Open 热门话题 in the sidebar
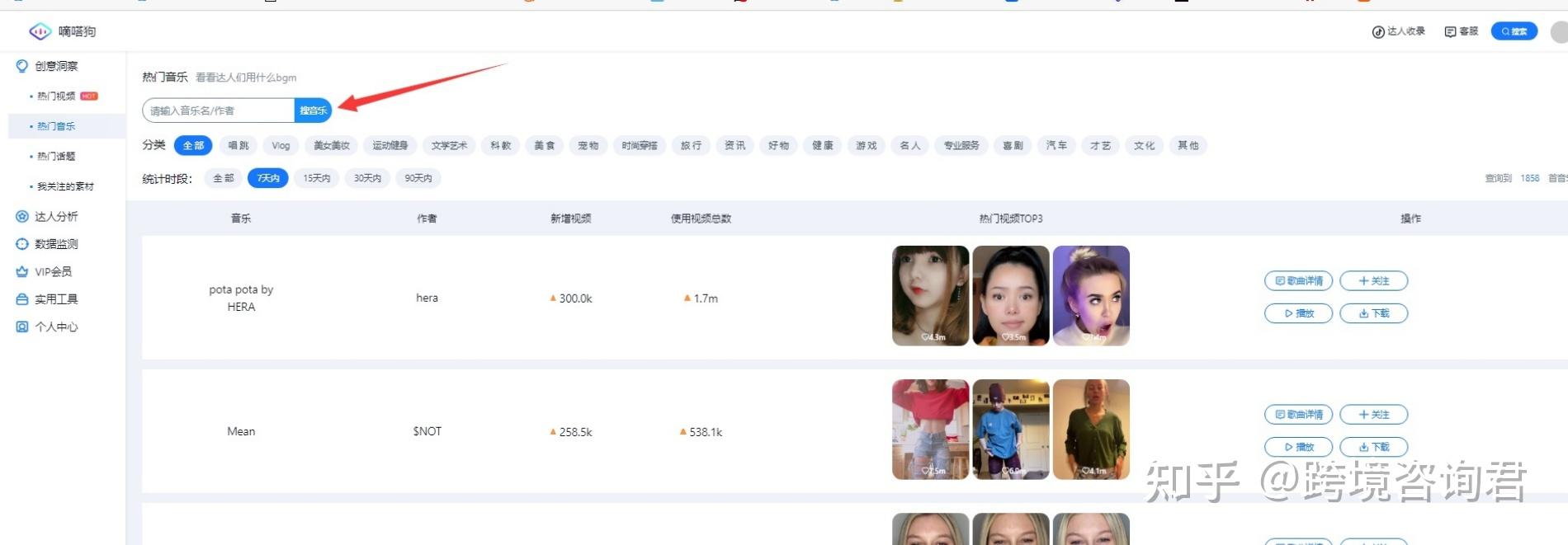Screen dimensions: 1568x545 56,157
